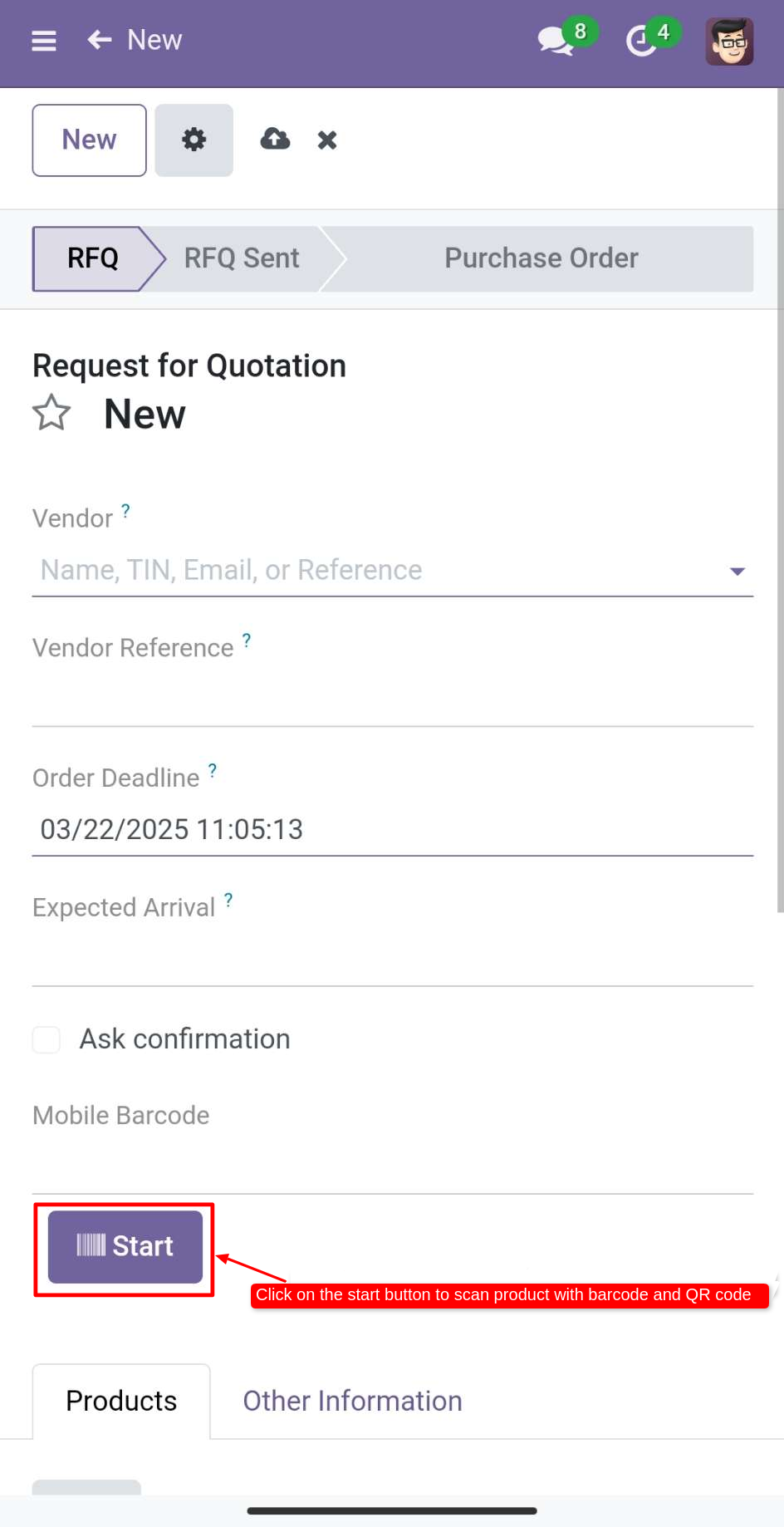Edit the Order Deadline date
Image resolution: width=784 pixels, height=1527 pixels.
[392, 829]
